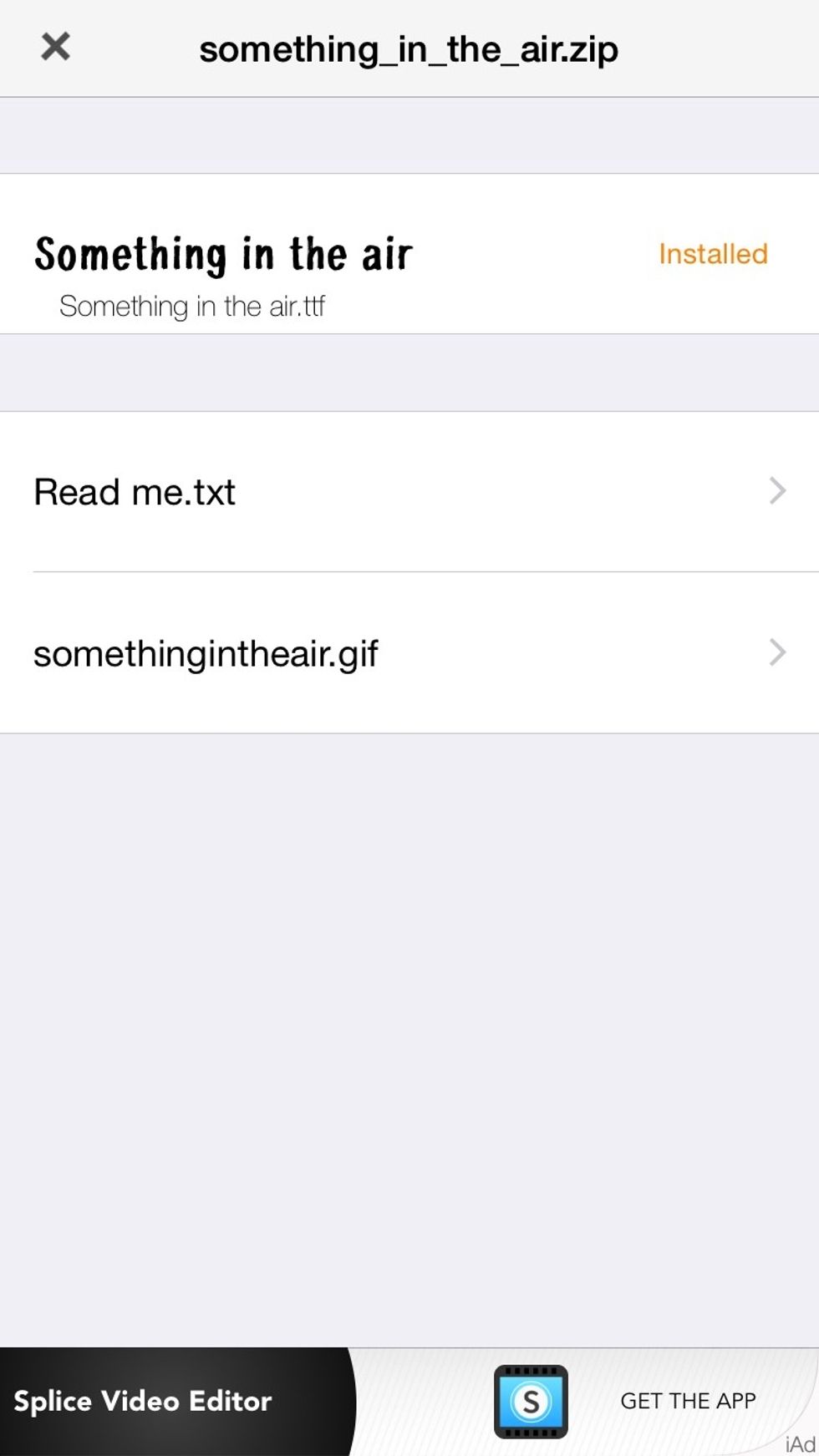
Task: Tap GET THE APP in Splice ad
Action: (x=688, y=1401)
